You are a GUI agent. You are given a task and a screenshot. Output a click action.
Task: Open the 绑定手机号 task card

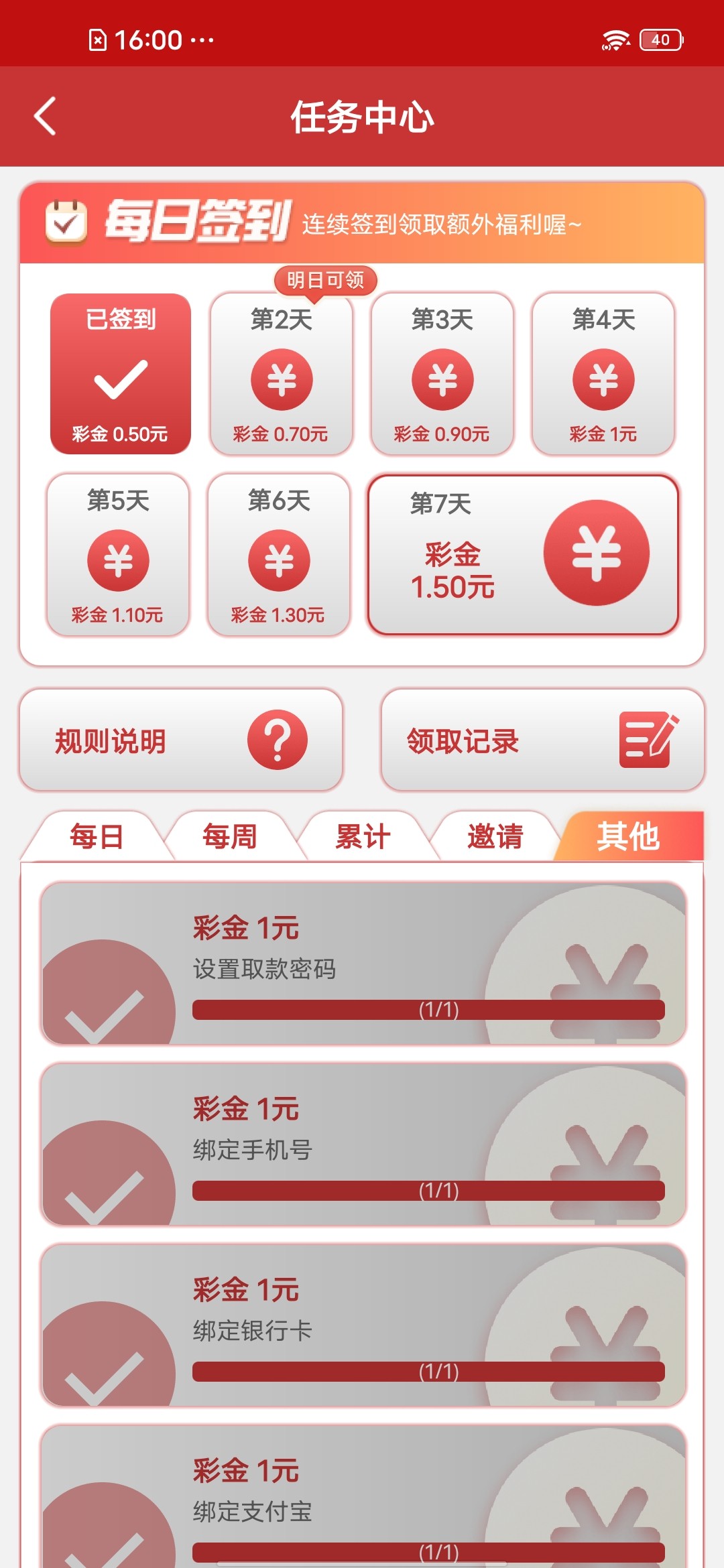(x=363, y=1145)
